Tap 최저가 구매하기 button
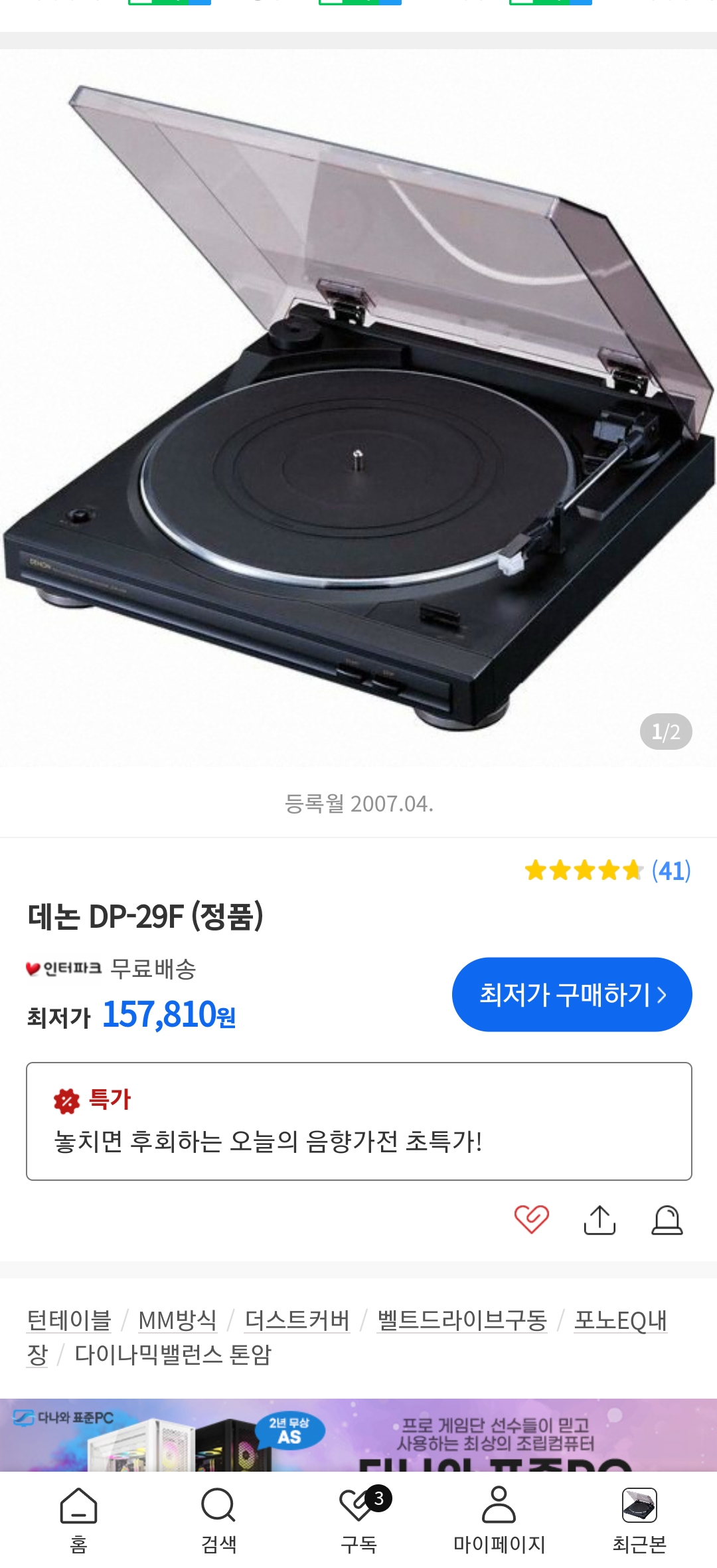Image resolution: width=717 pixels, height=1568 pixels. click(x=572, y=994)
